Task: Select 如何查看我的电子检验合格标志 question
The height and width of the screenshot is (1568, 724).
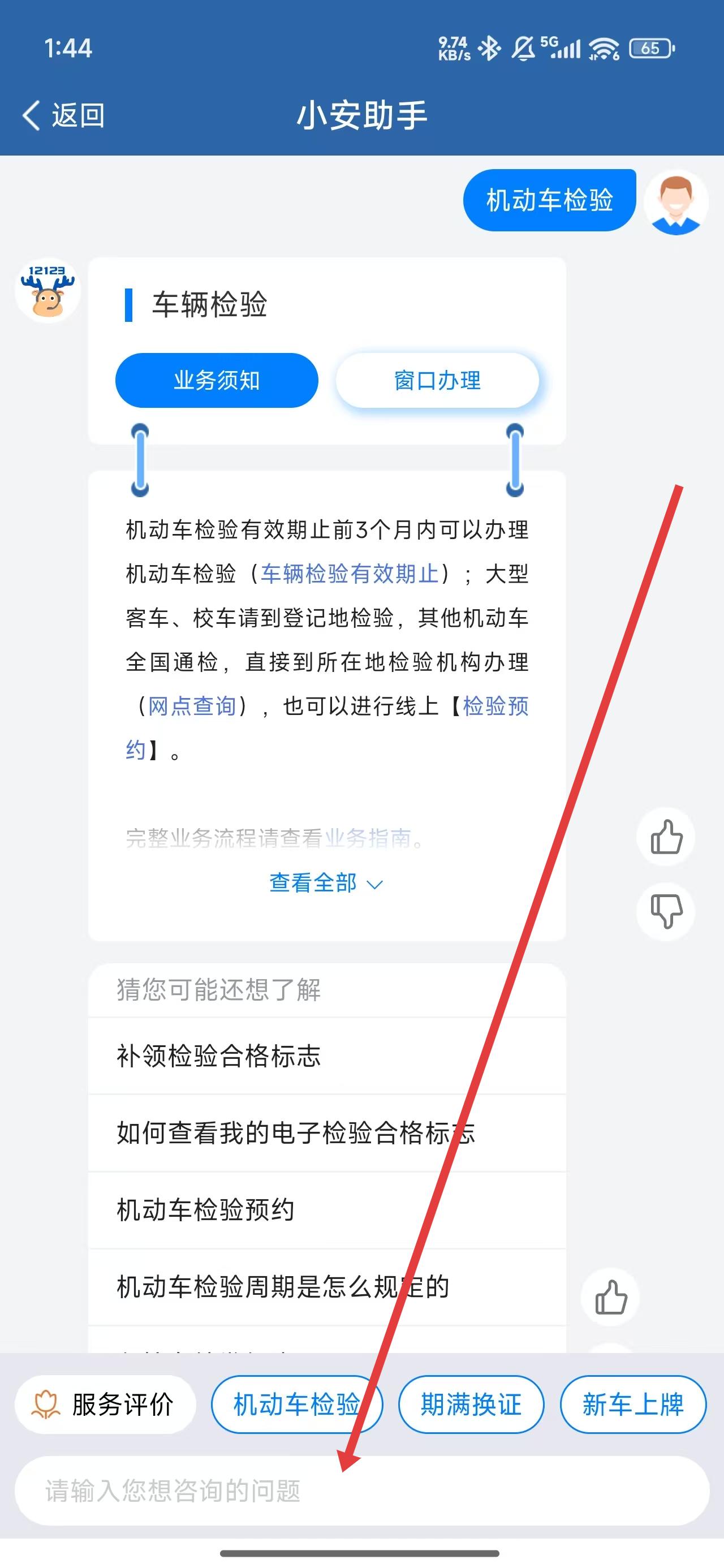Action: point(295,1133)
